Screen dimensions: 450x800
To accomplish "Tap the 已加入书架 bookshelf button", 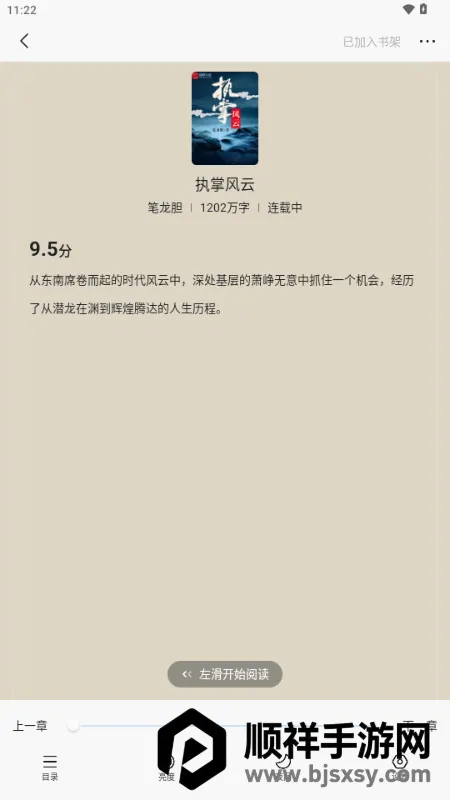I will 371,42.
